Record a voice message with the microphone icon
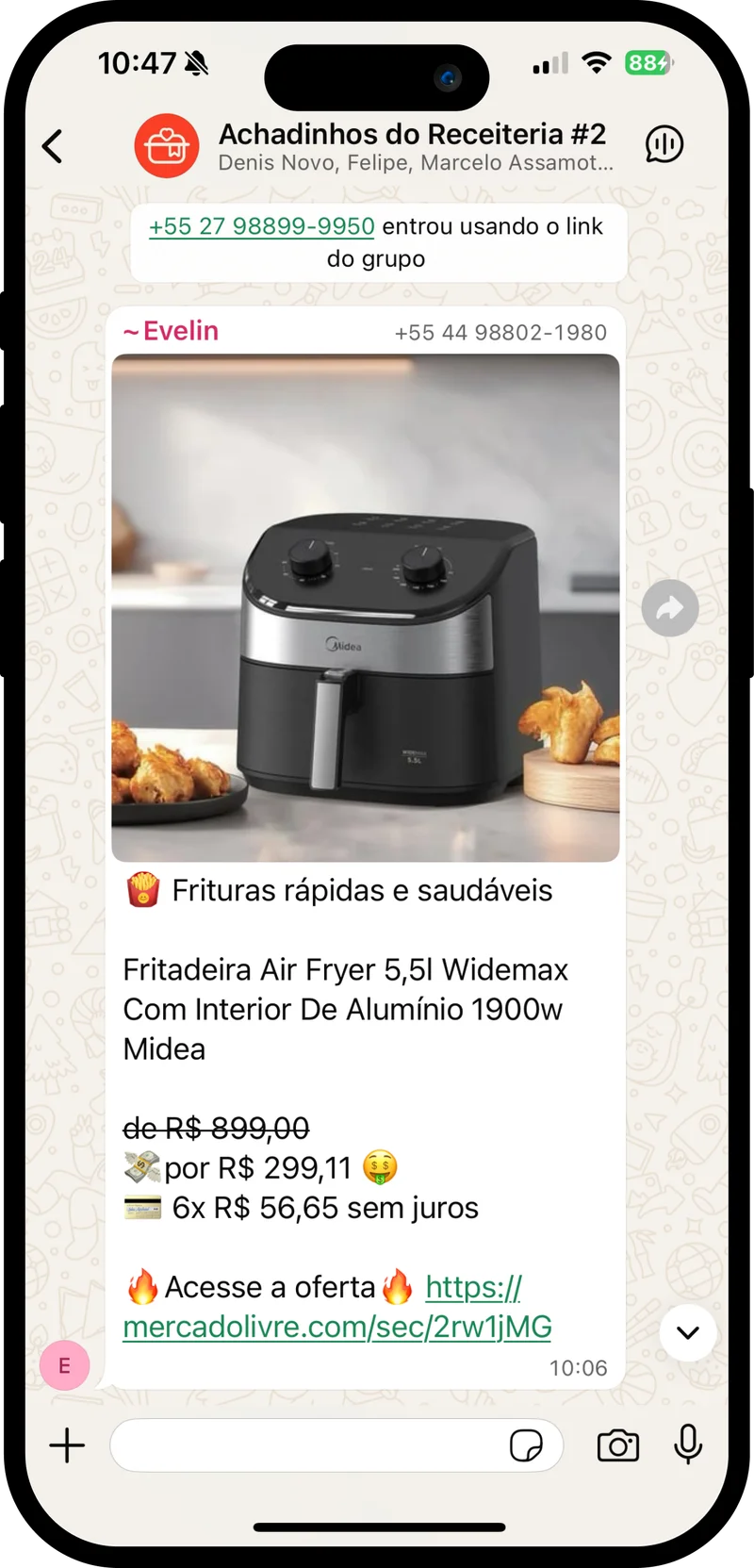Screen dimensions: 754x1568 [x=687, y=1445]
